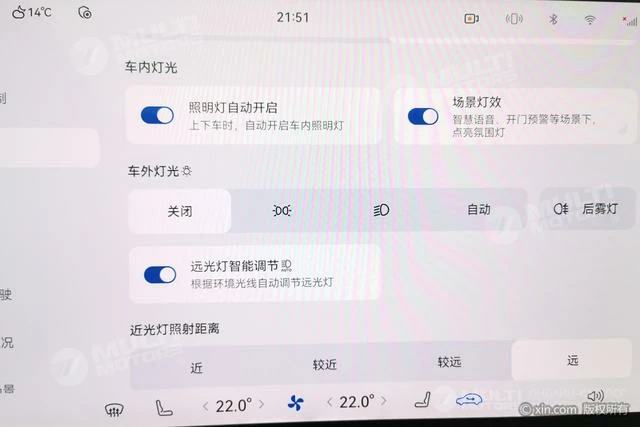
Task: Set low beam distance to 远
Action: point(572,360)
